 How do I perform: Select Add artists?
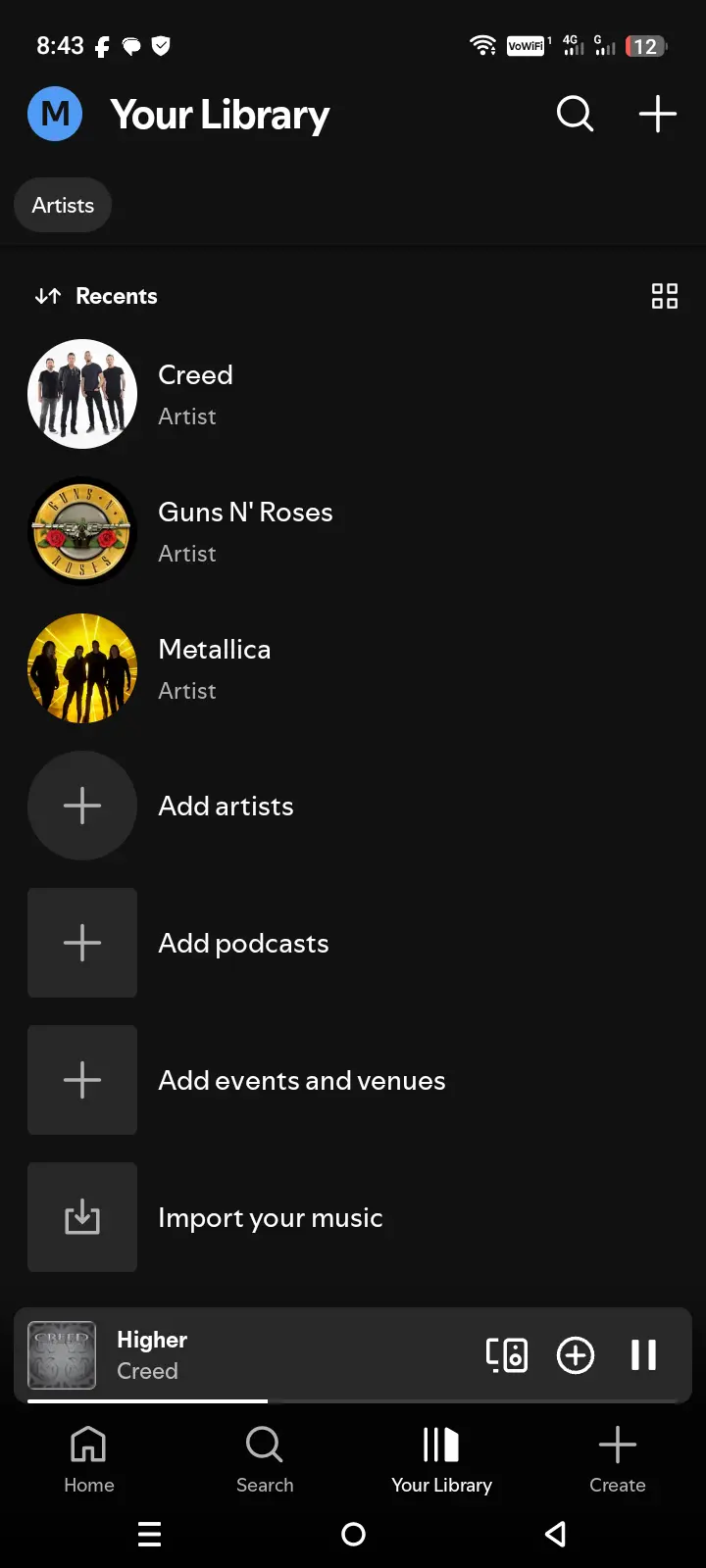point(353,806)
